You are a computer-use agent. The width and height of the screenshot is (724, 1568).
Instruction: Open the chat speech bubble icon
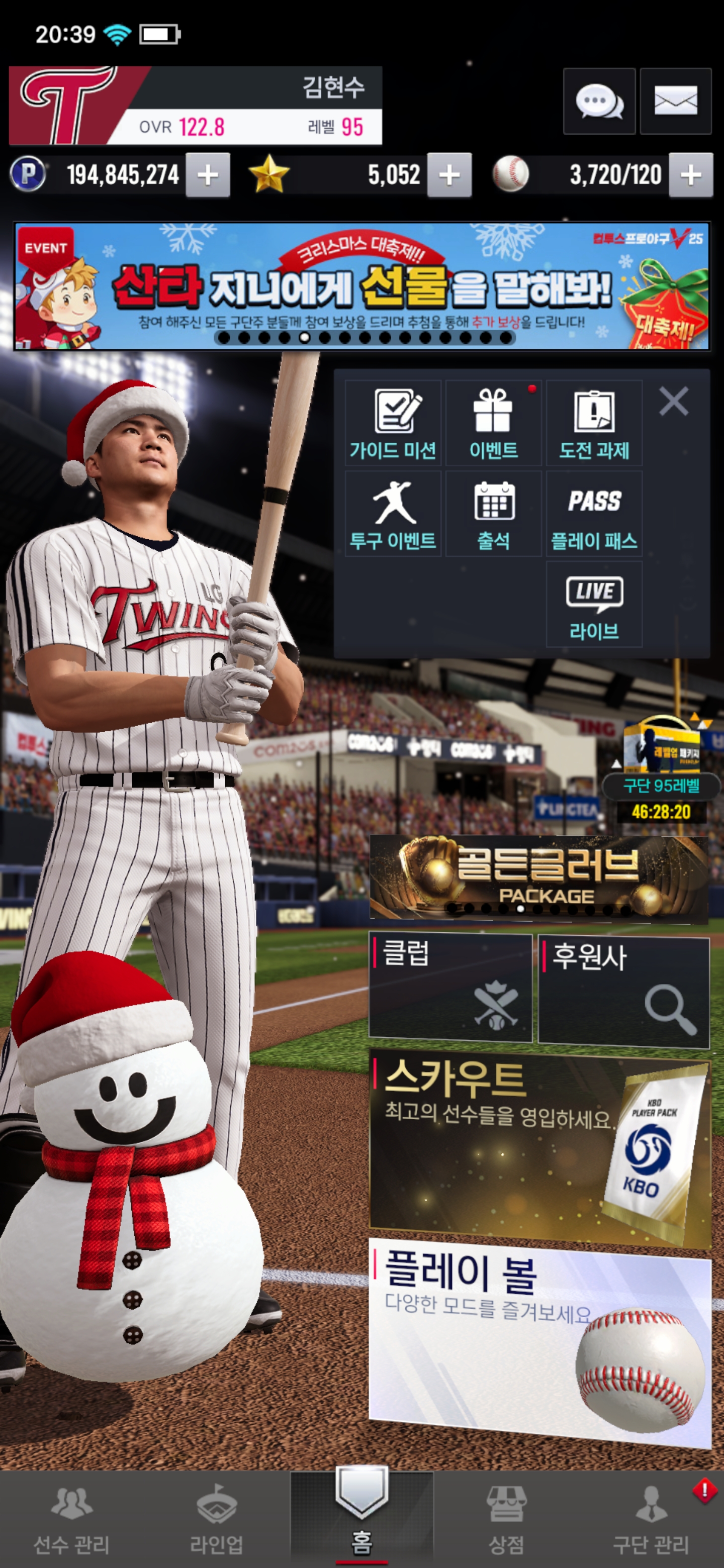599,101
